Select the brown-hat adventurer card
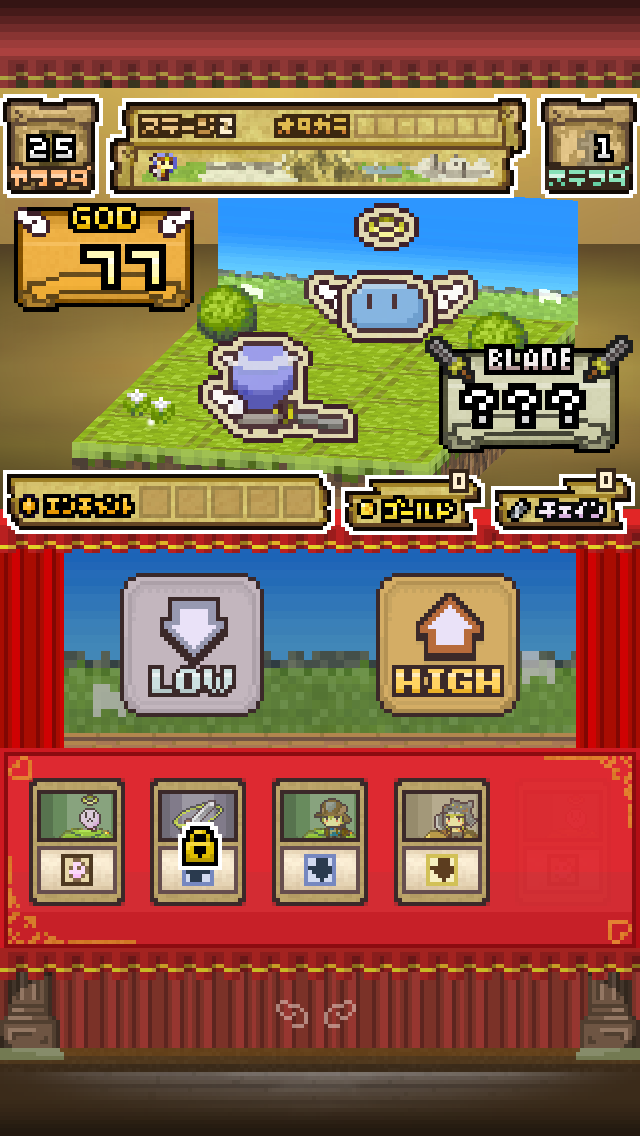 click(x=320, y=842)
